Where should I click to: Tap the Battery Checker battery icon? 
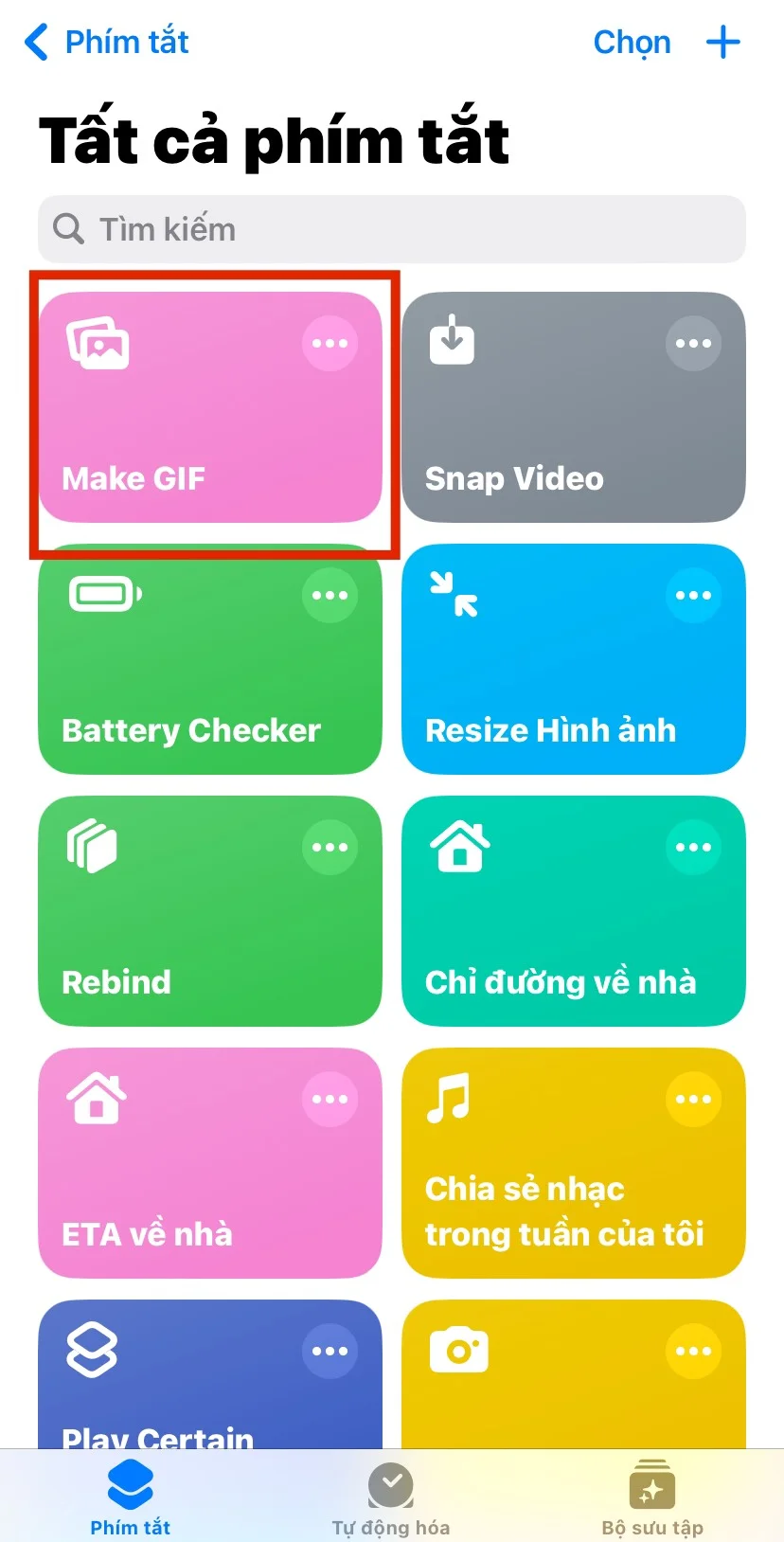(x=103, y=595)
